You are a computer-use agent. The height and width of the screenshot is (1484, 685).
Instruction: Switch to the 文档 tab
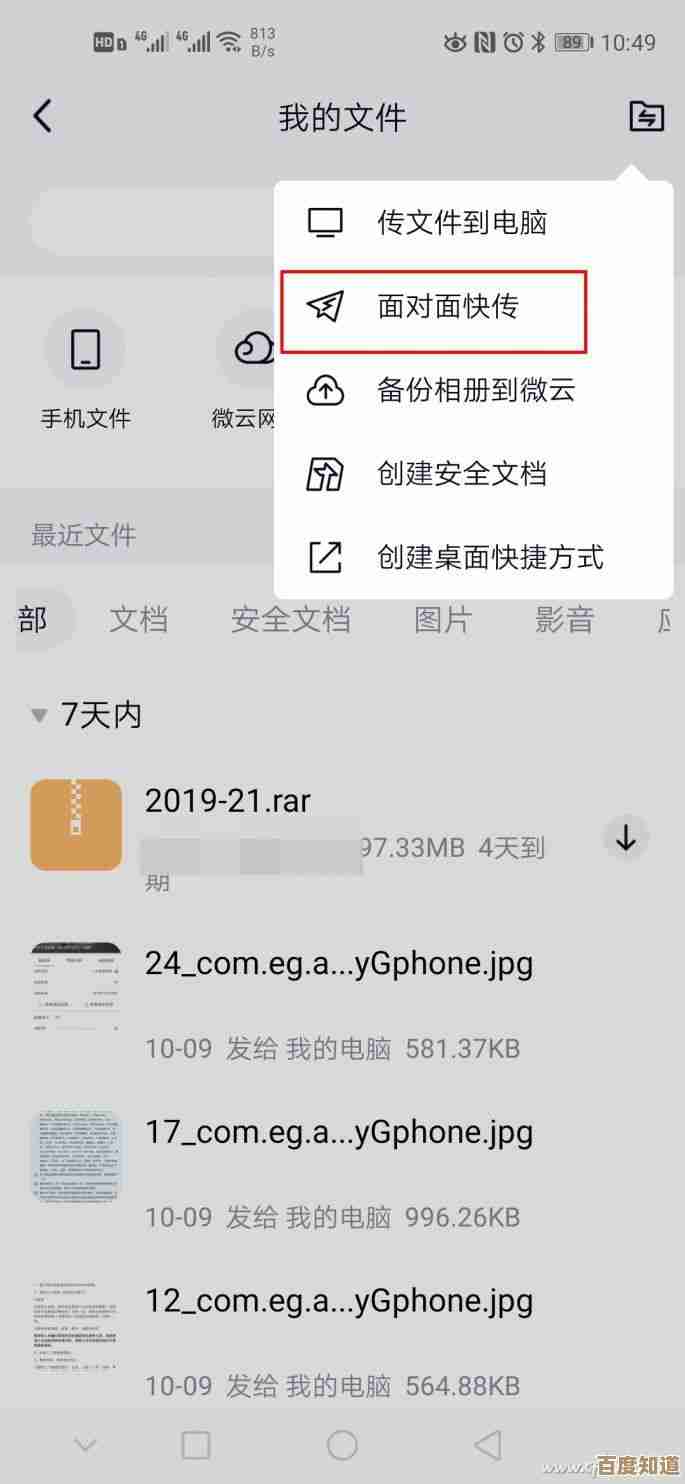click(x=138, y=619)
